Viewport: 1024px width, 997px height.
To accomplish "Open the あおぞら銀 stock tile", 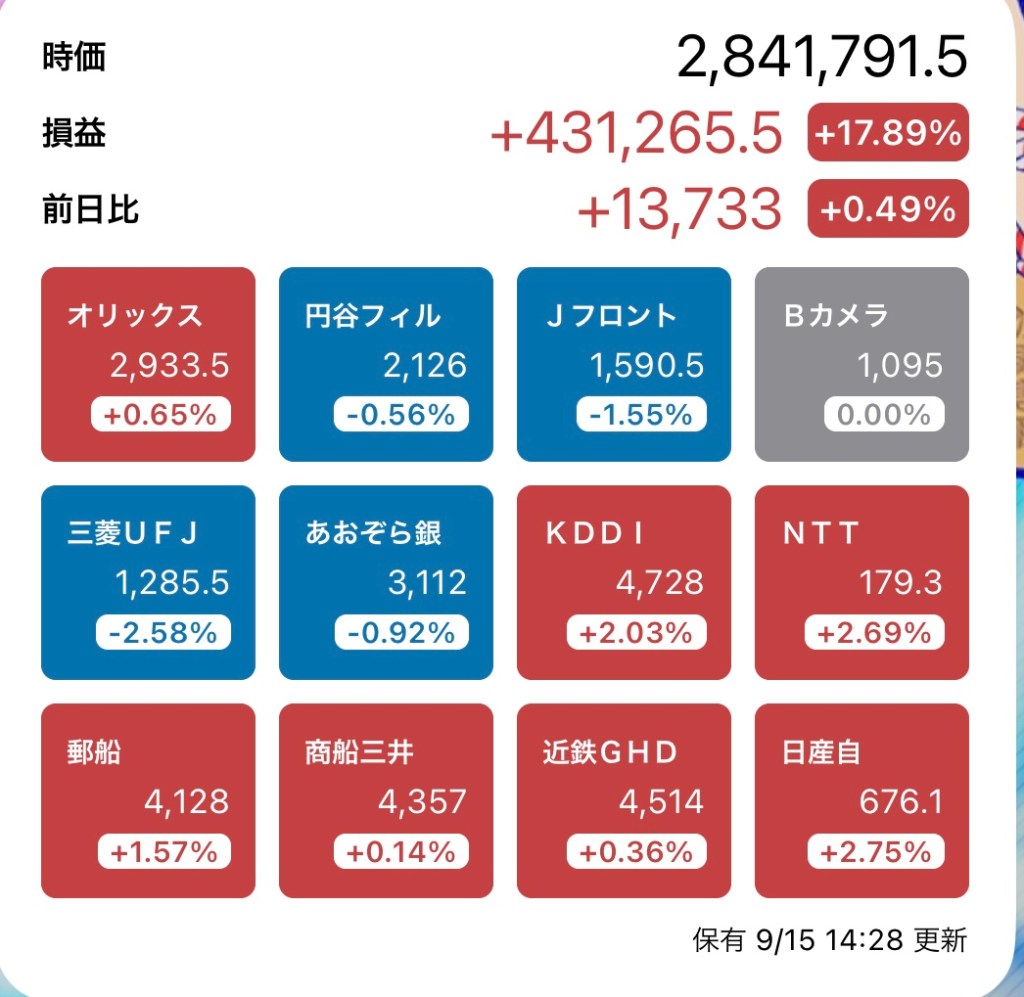I will pos(386,582).
